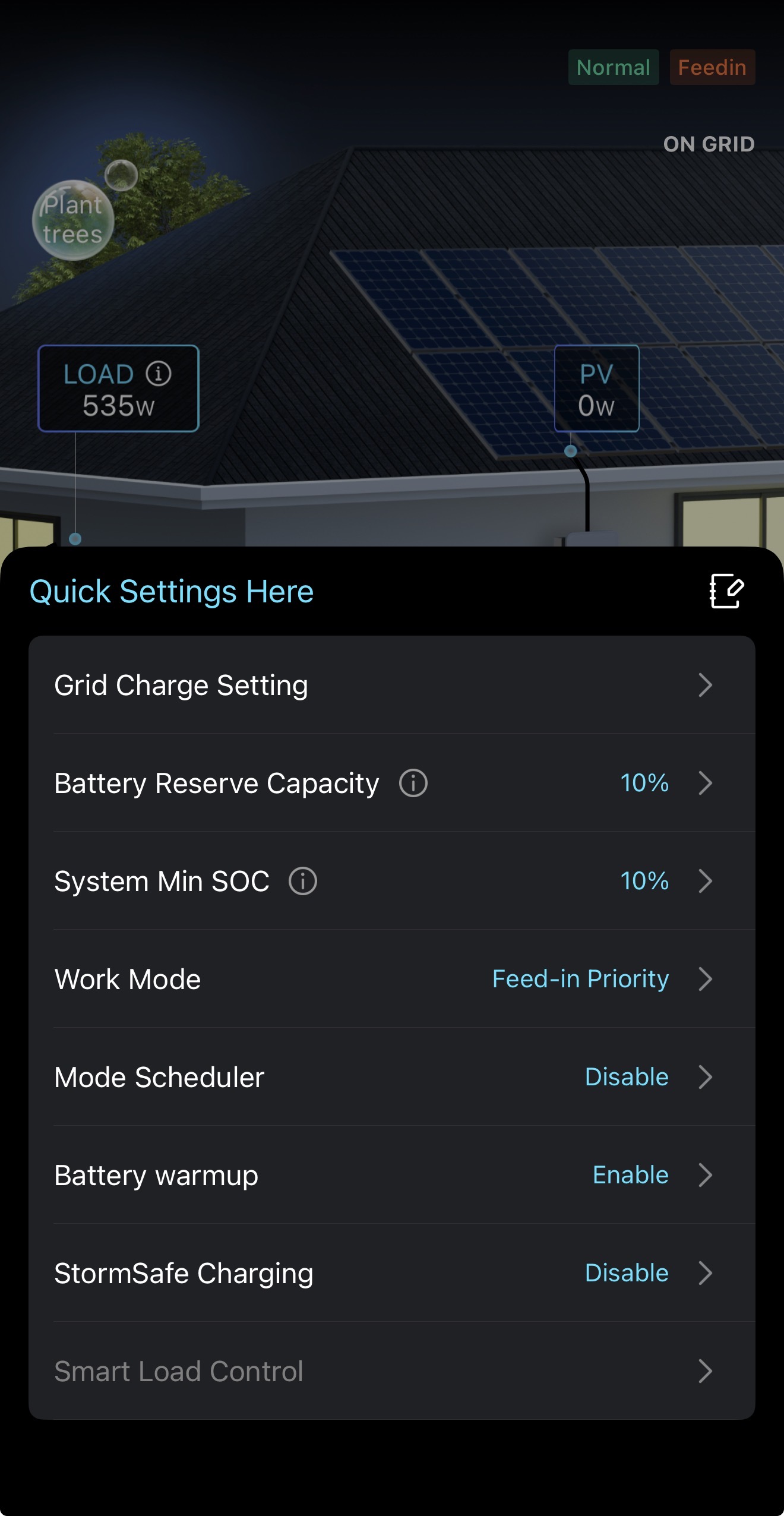Open the PV power box
The image size is (784, 1516).
click(x=596, y=389)
